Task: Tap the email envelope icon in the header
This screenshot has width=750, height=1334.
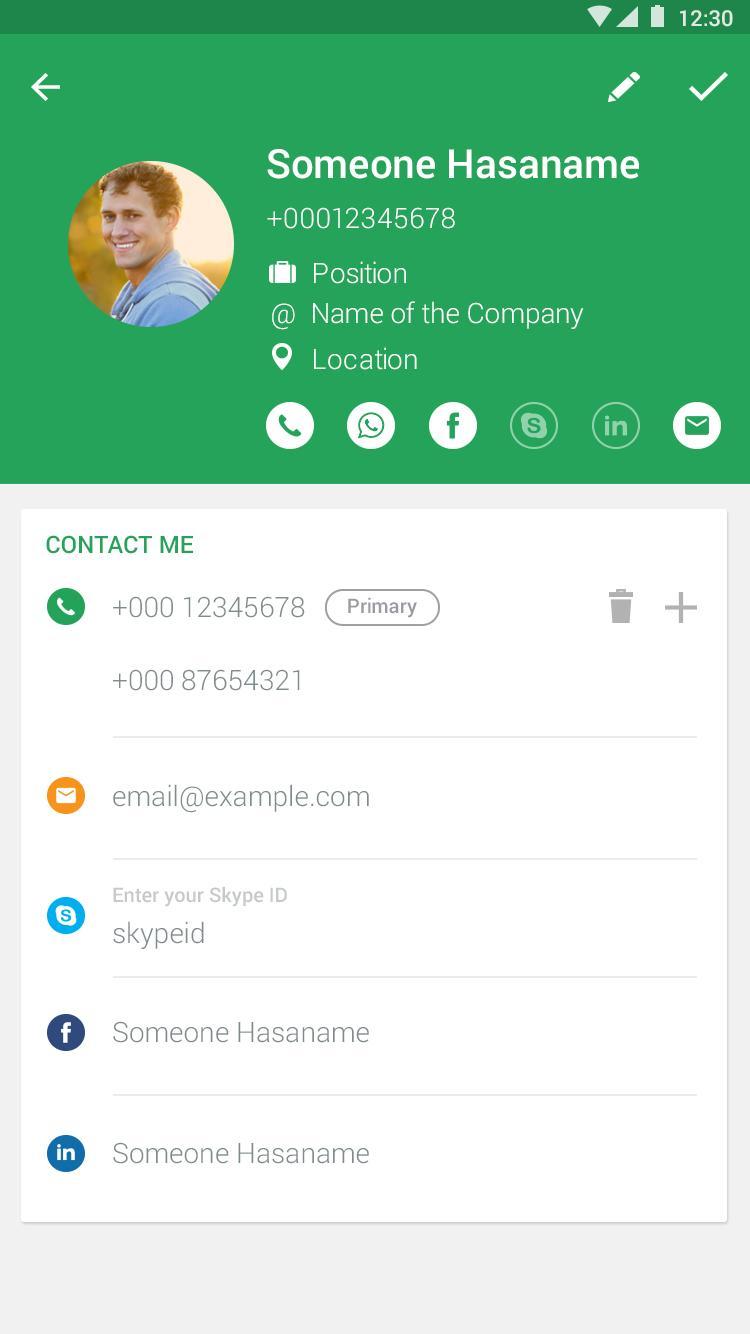Action: point(697,426)
